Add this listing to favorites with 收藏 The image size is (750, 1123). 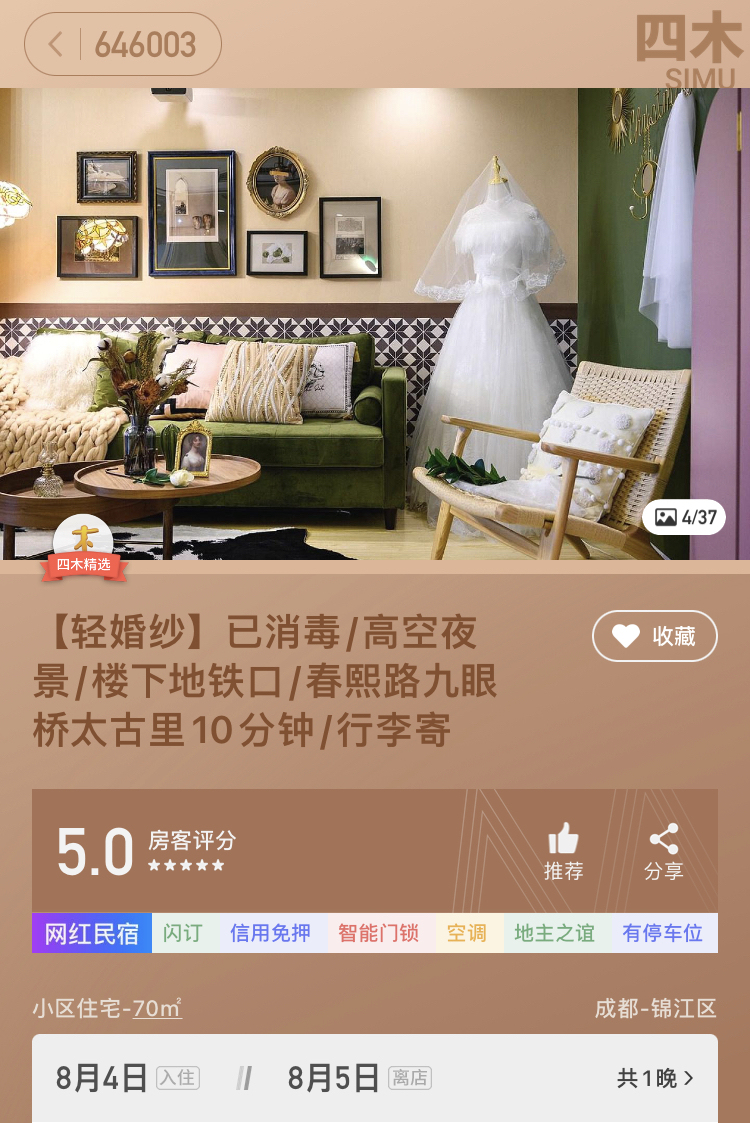(x=655, y=636)
